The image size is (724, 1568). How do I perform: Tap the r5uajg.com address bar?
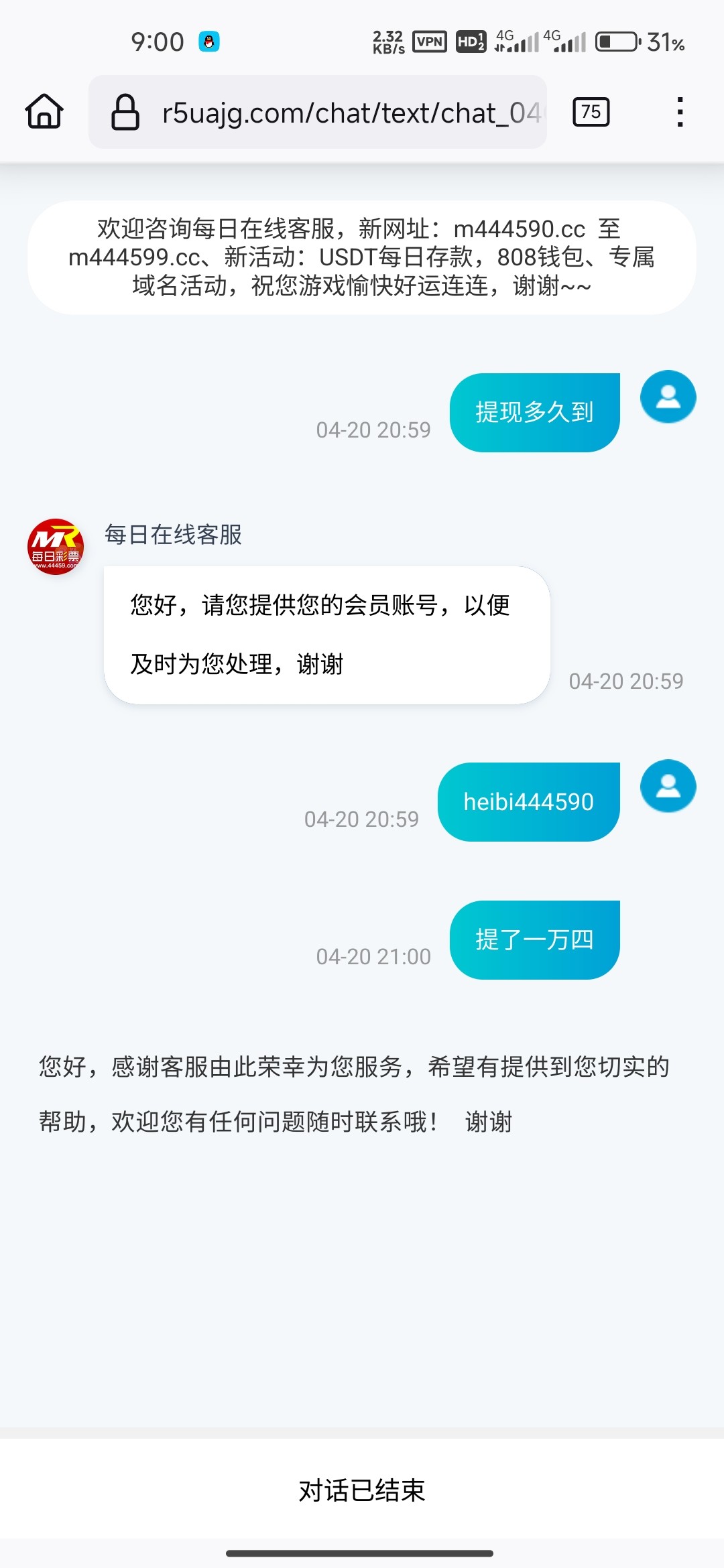[x=318, y=112]
